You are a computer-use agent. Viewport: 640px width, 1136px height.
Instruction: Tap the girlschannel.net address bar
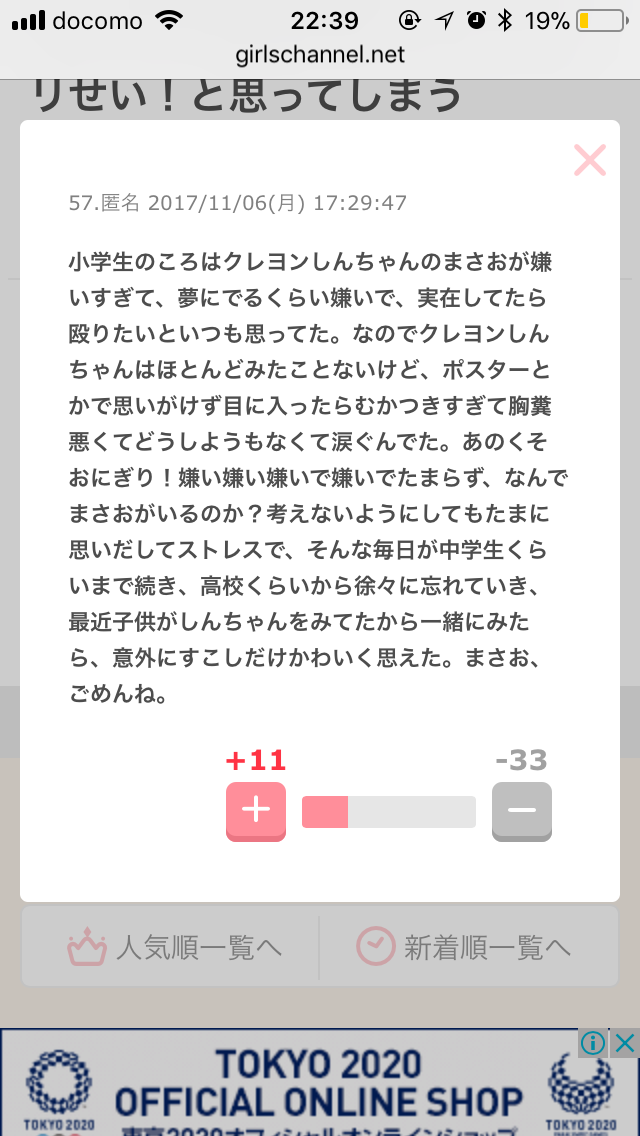pyautogui.click(x=320, y=54)
